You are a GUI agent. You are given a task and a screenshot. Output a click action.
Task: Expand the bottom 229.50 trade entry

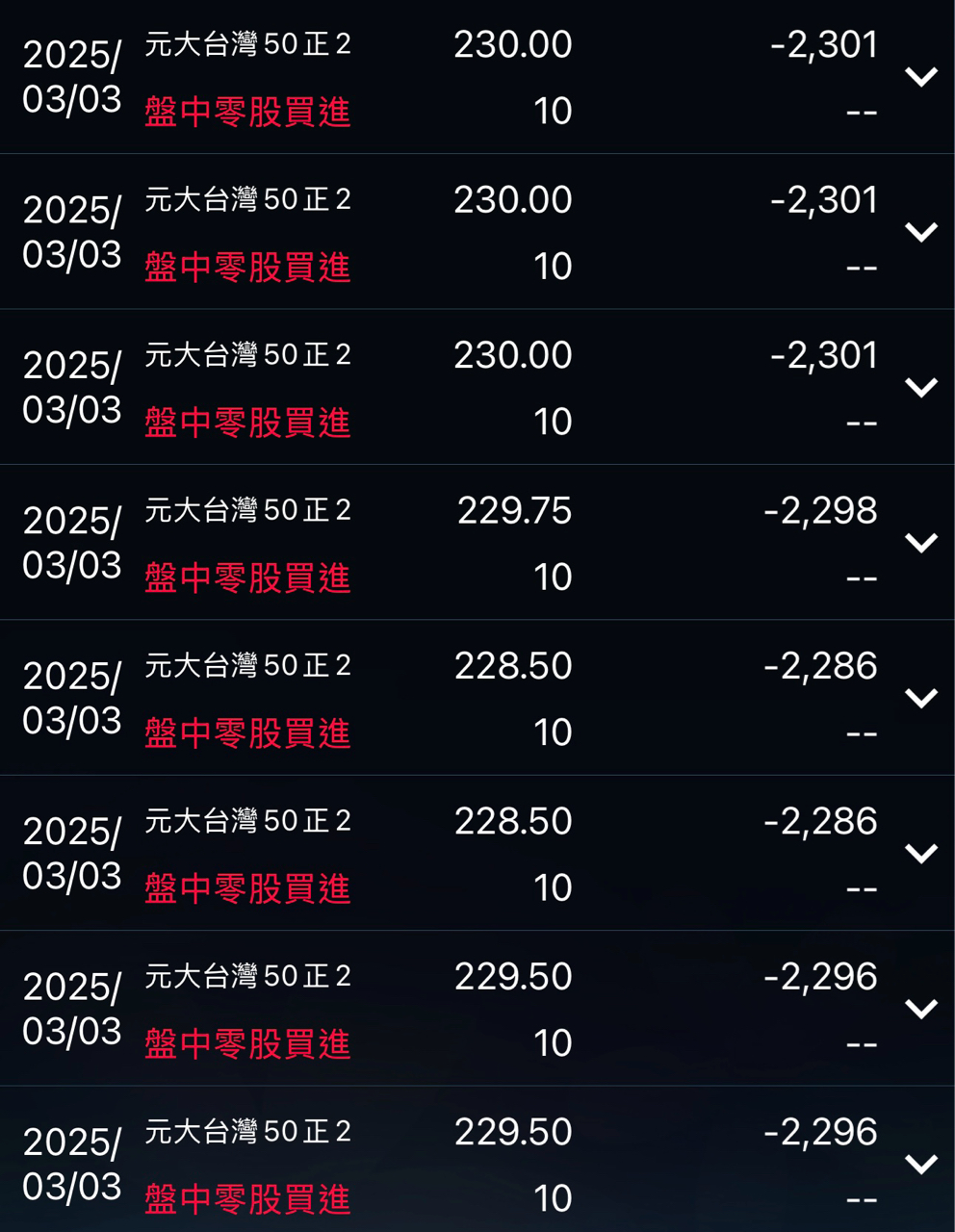pos(921,1165)
